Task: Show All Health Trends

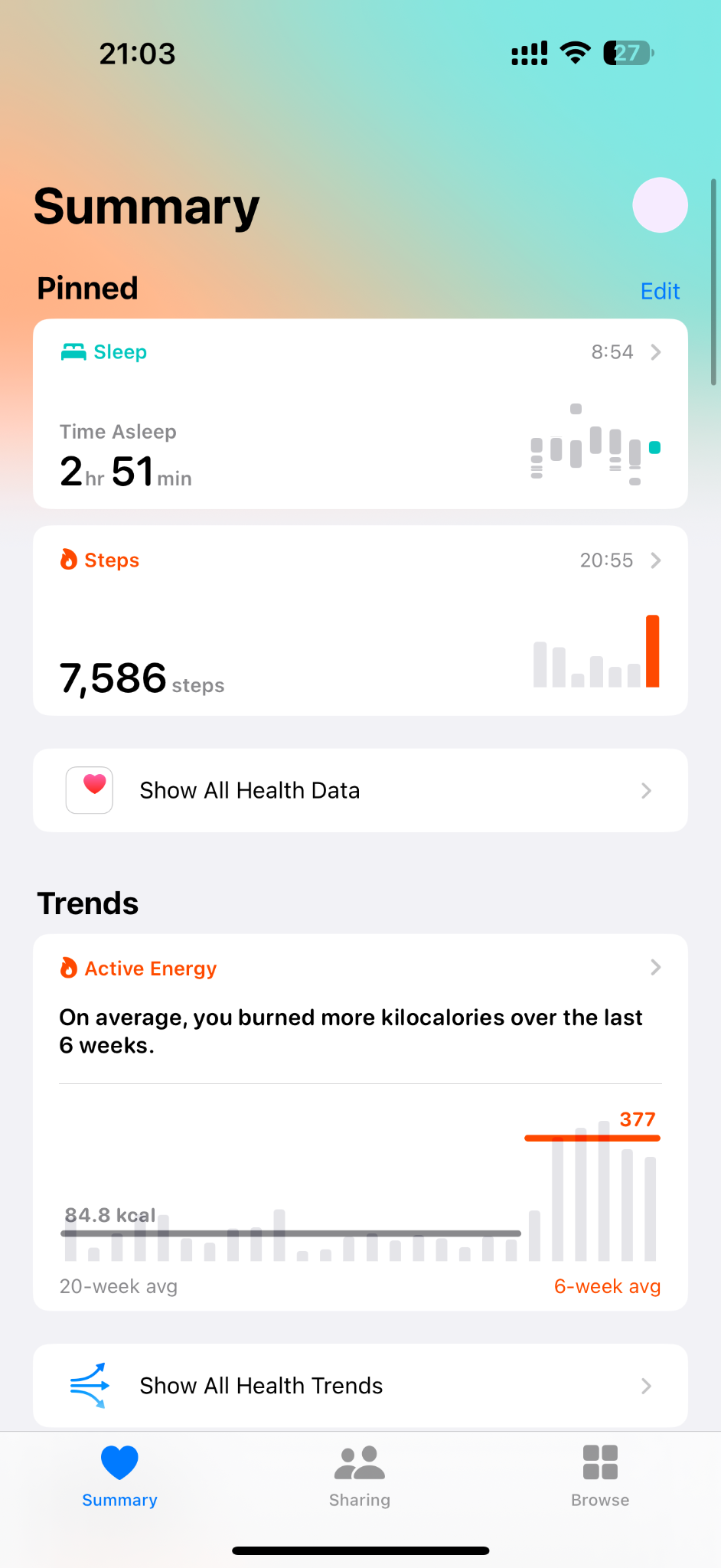Action: tap(360, 1386)
